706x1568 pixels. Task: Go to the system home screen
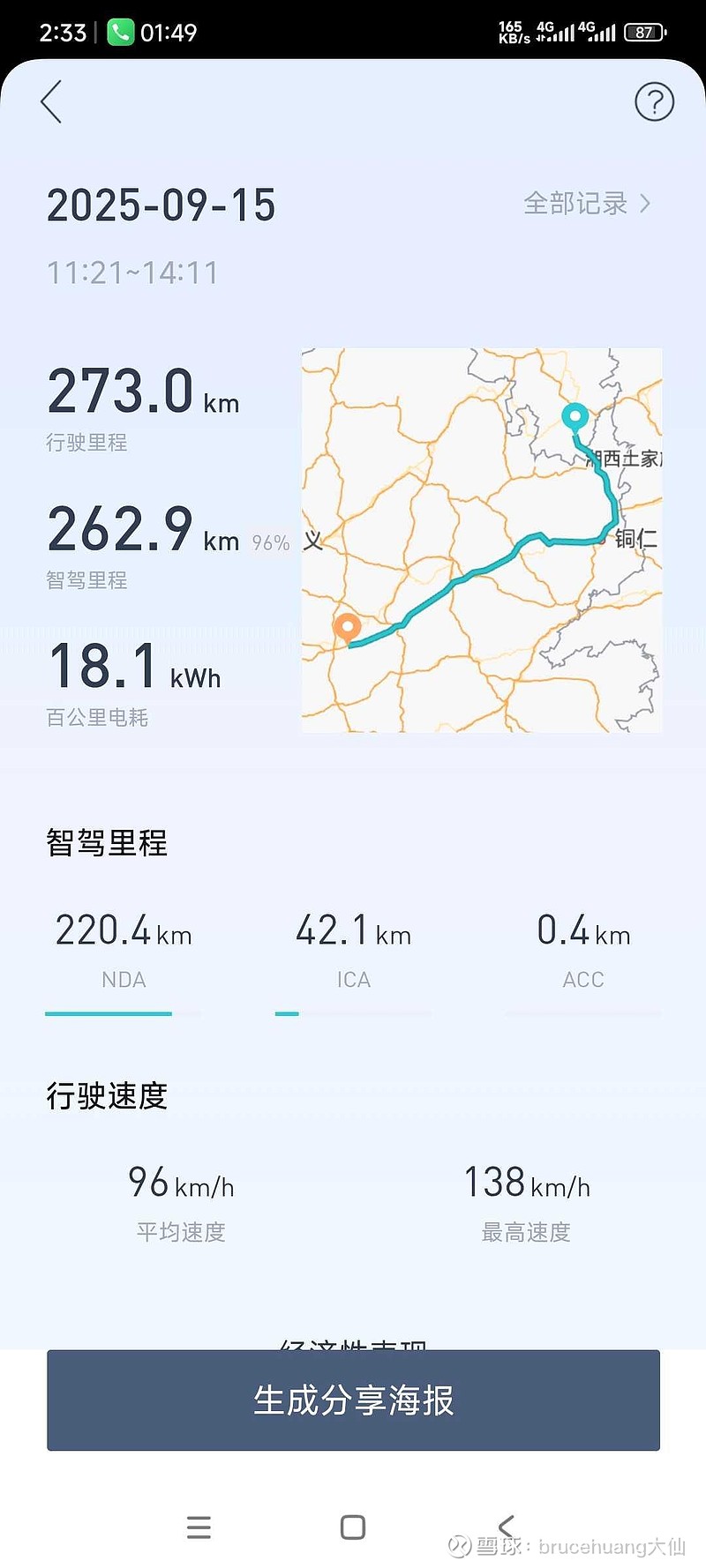tap(353, 1527)
